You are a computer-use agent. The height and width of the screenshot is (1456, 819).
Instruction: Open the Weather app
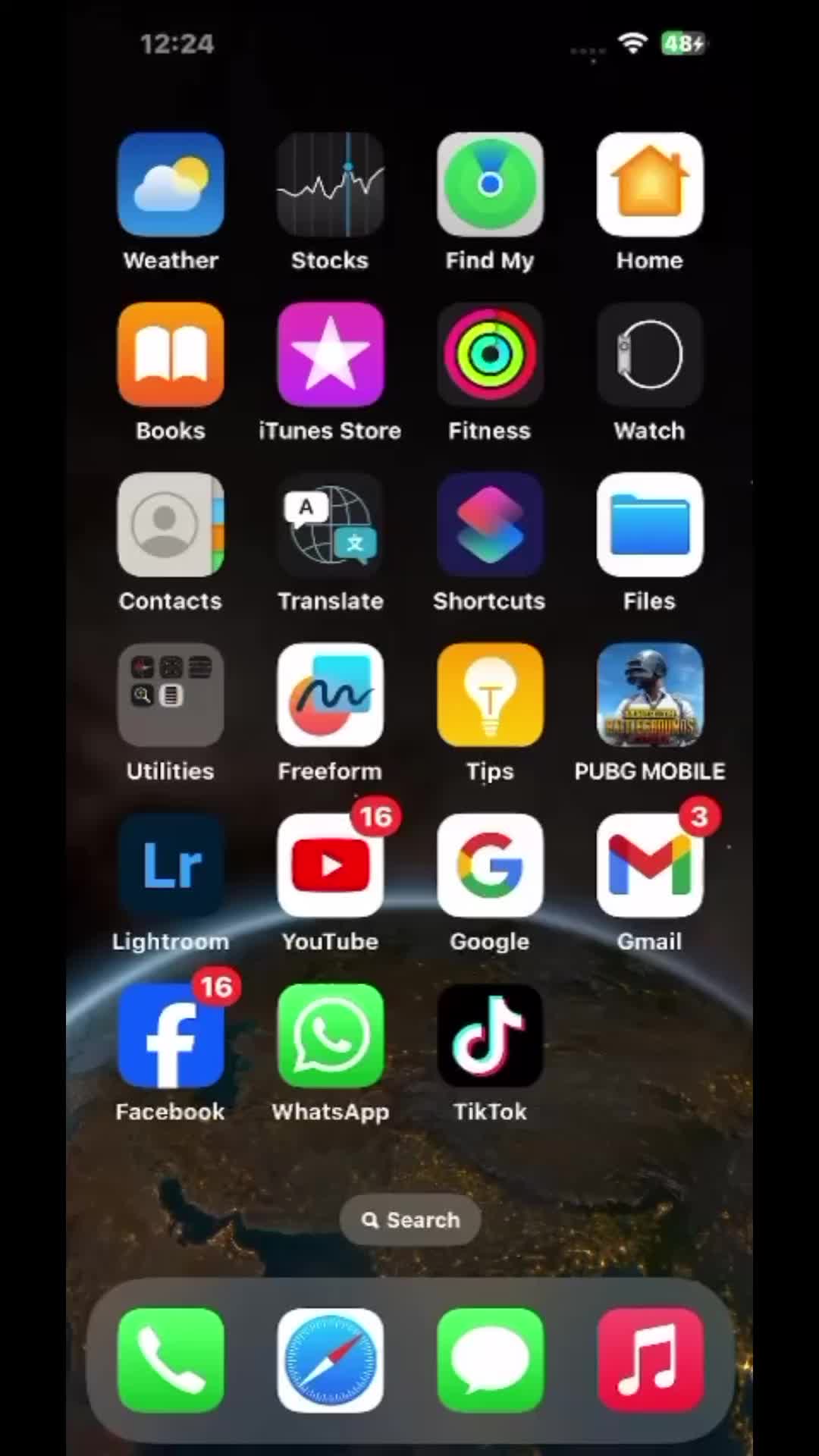click(171, 184)
